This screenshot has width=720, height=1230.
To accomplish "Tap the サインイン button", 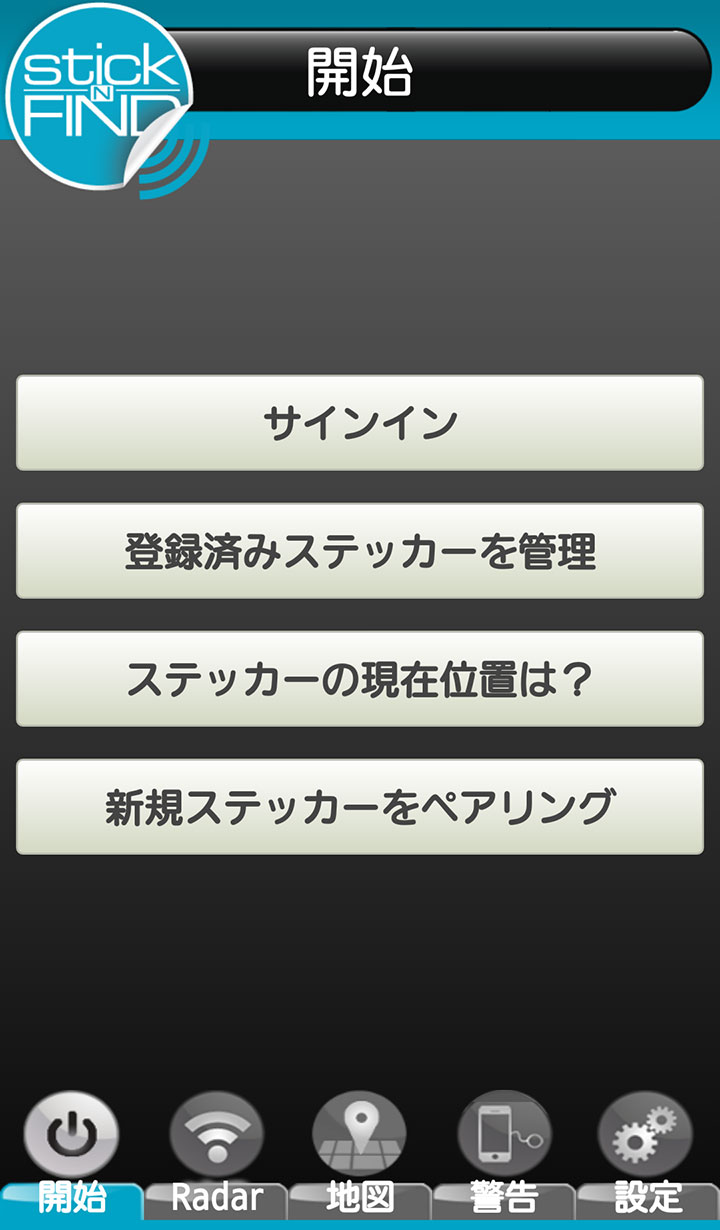I will 360,423.
